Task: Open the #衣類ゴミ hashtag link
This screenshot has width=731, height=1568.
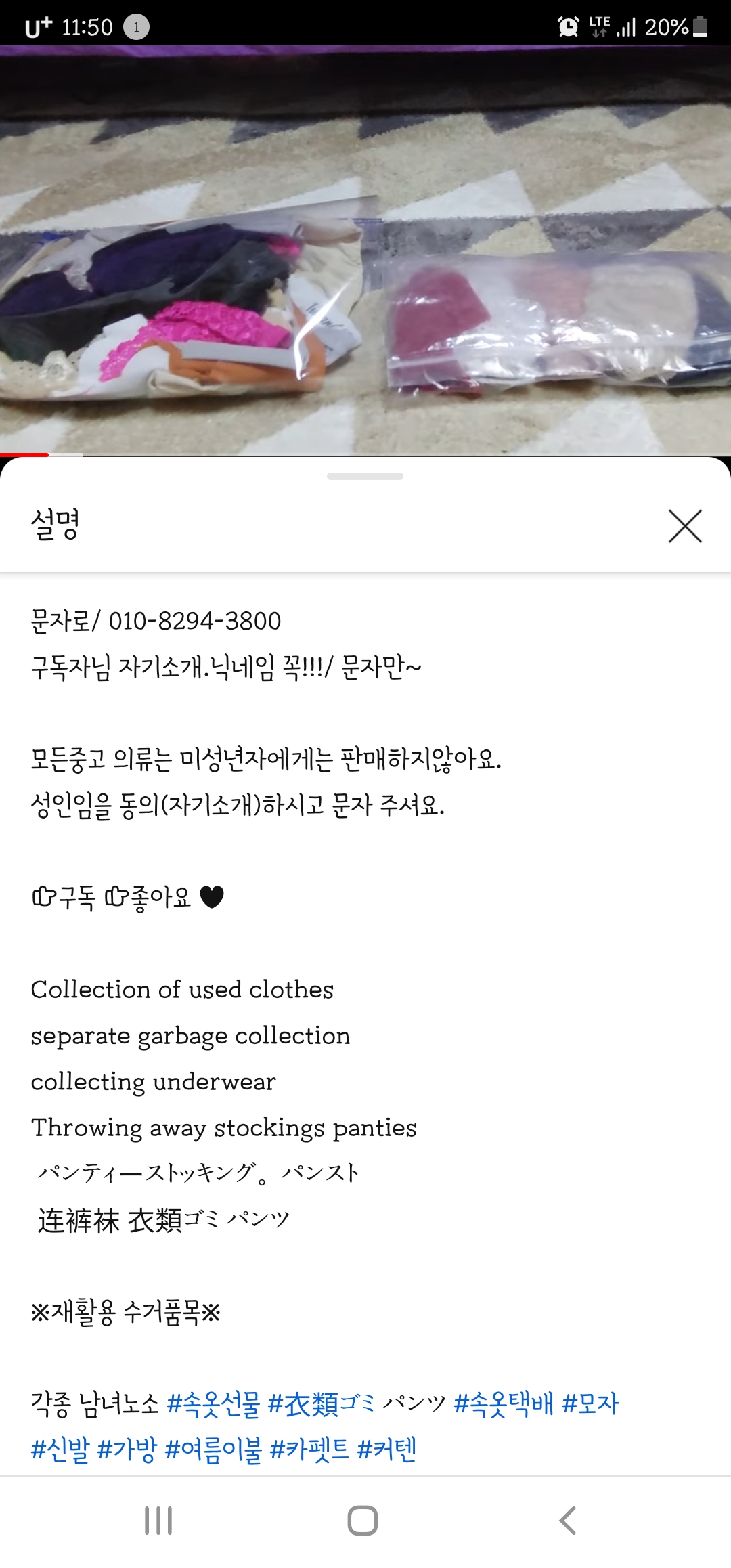Action: (322, 1403)
